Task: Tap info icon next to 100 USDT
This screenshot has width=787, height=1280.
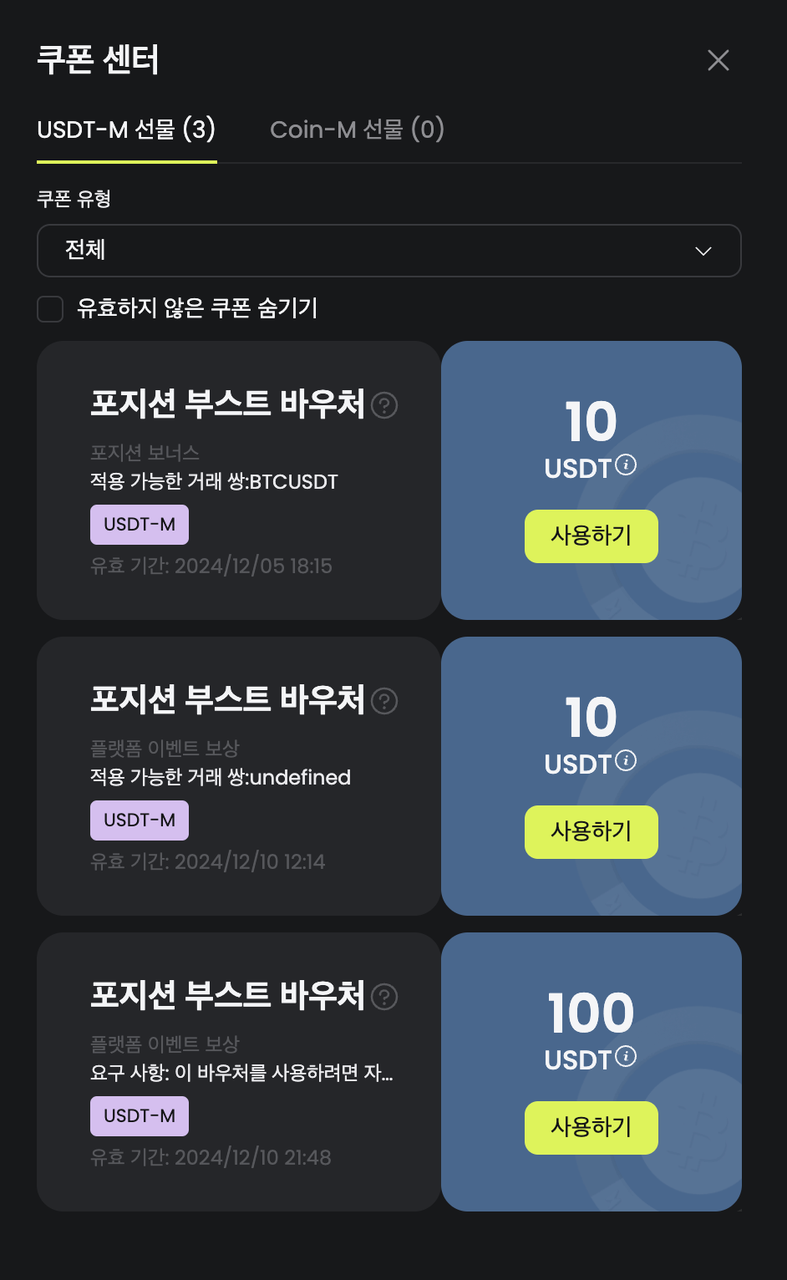Action: 626,1056
